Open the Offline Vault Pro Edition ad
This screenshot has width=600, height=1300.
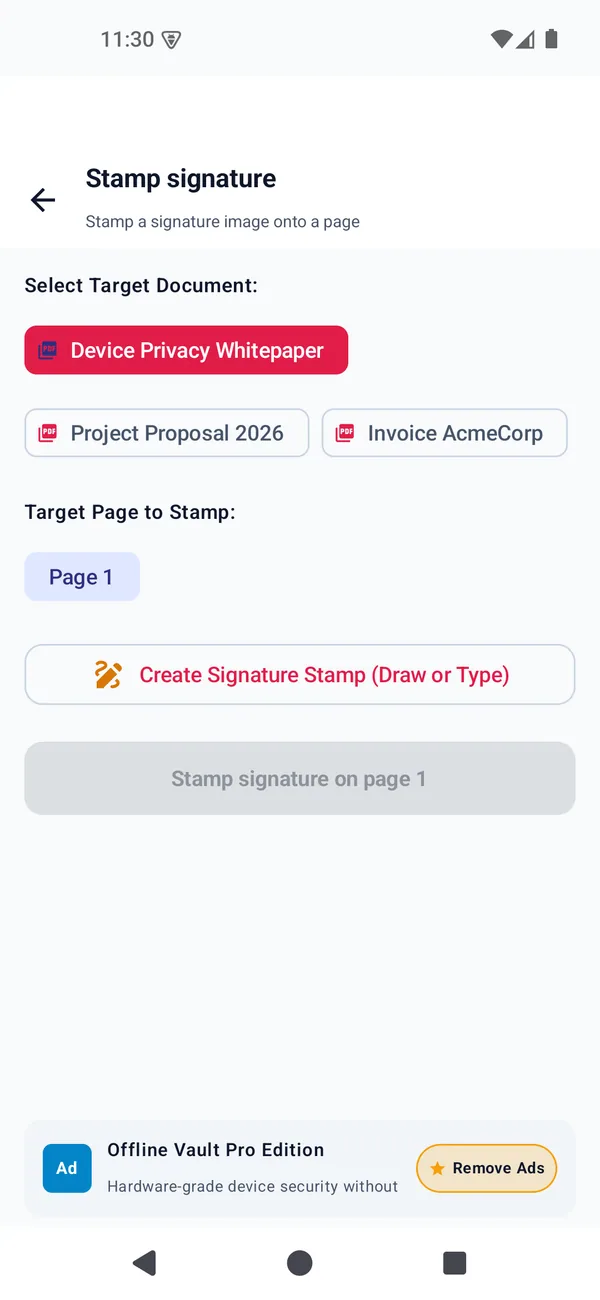tap(220, 1168)
